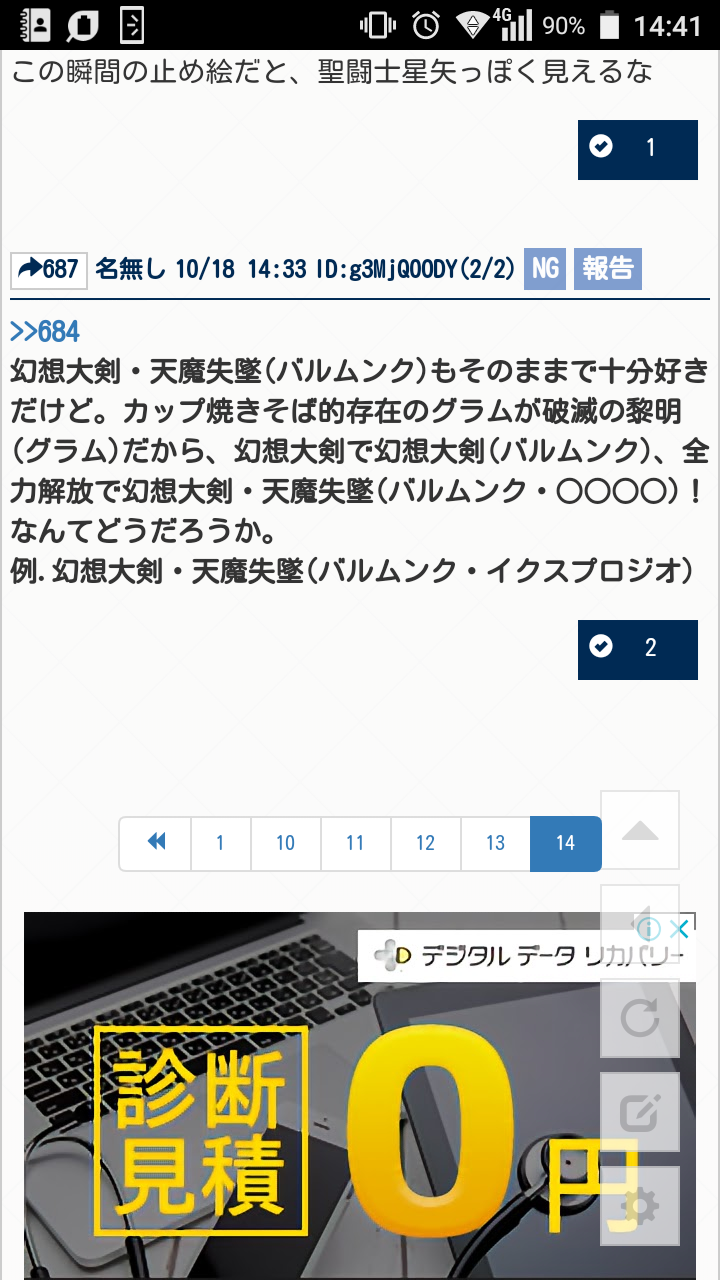720x1280 pixels.
Task: Open settings via the gear icon
Action: click(x=640, y=1205)
